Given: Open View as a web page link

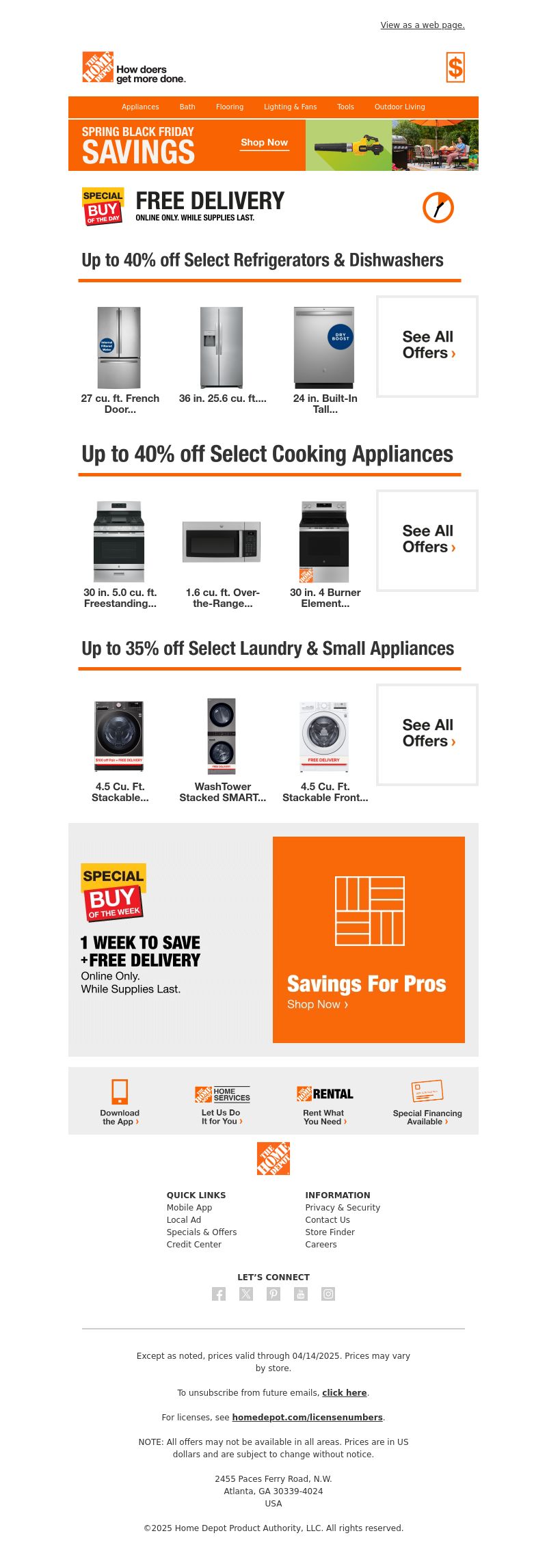Looking at the screenshot, I should pos(422,25).
